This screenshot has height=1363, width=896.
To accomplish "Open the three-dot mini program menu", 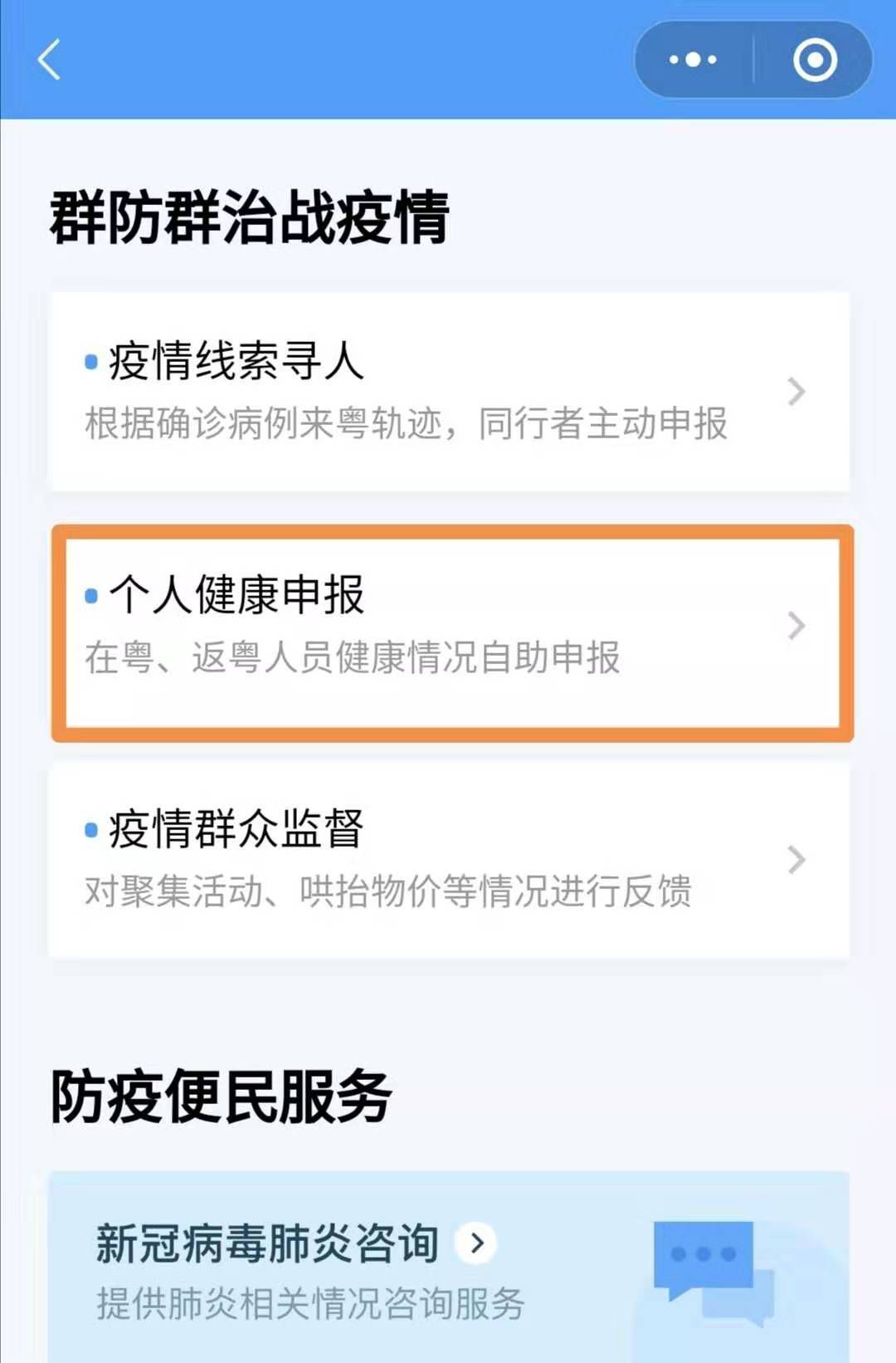I will click(694, 60).
